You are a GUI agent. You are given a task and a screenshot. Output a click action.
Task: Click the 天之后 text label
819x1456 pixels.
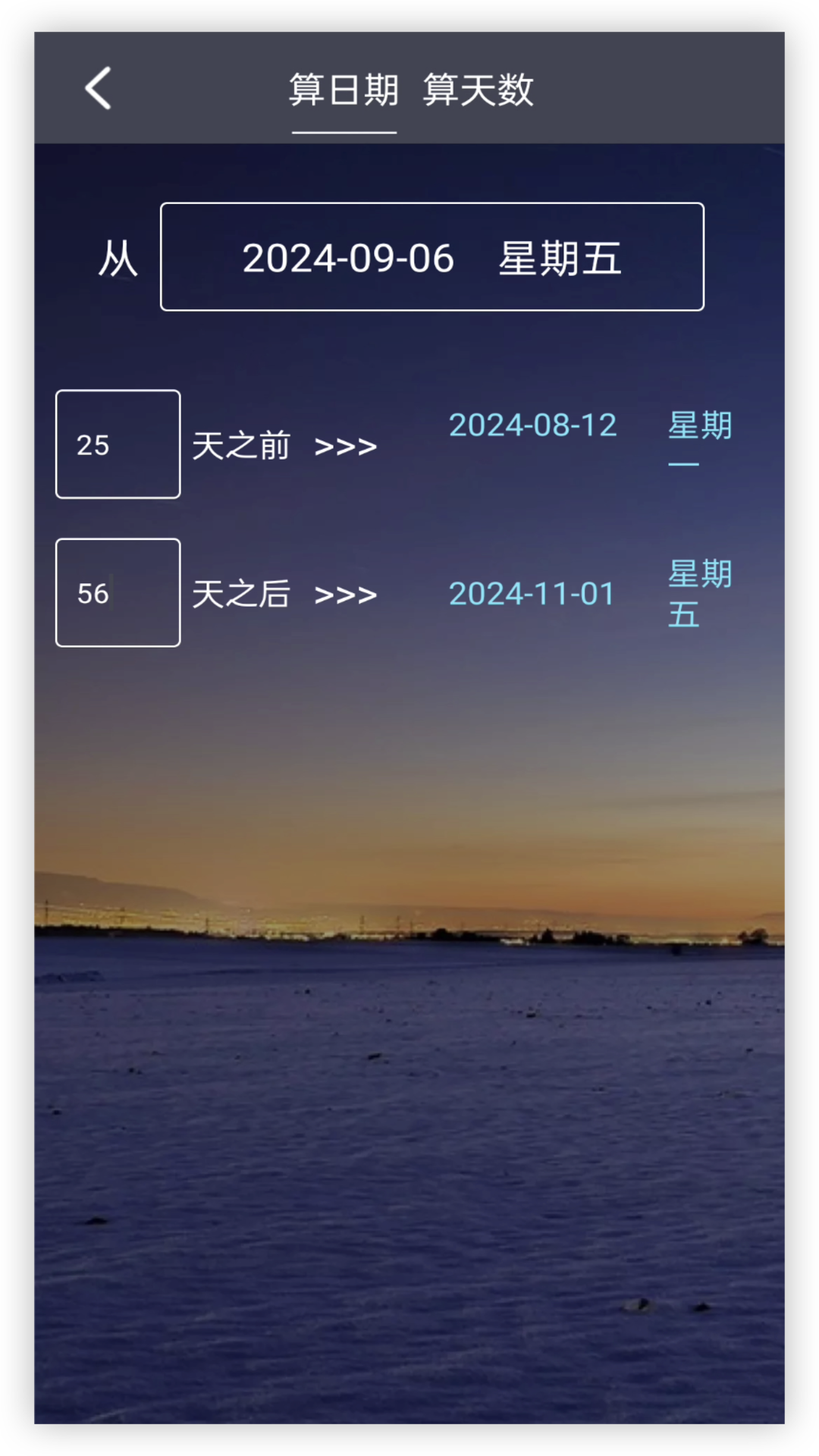(241, 595)
